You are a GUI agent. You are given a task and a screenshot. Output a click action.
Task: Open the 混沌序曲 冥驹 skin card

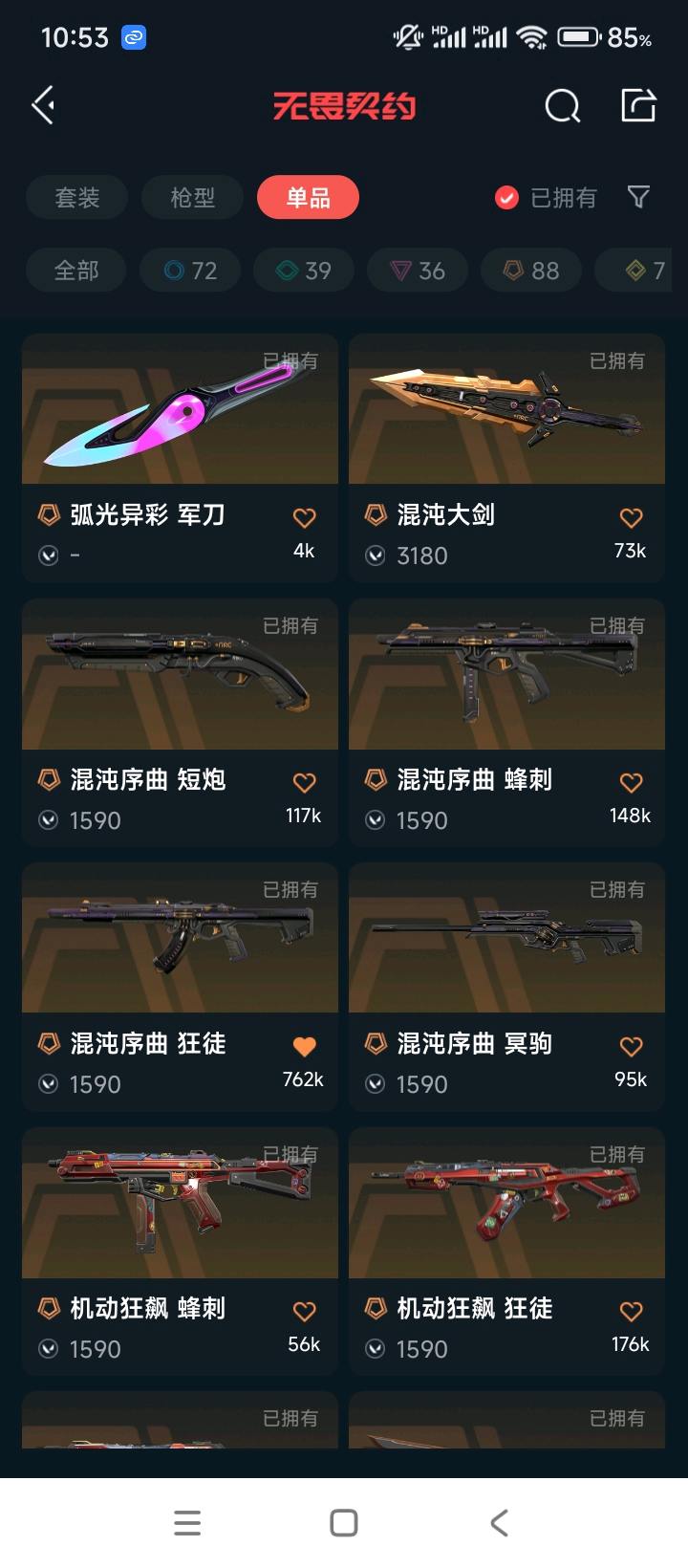506,987
